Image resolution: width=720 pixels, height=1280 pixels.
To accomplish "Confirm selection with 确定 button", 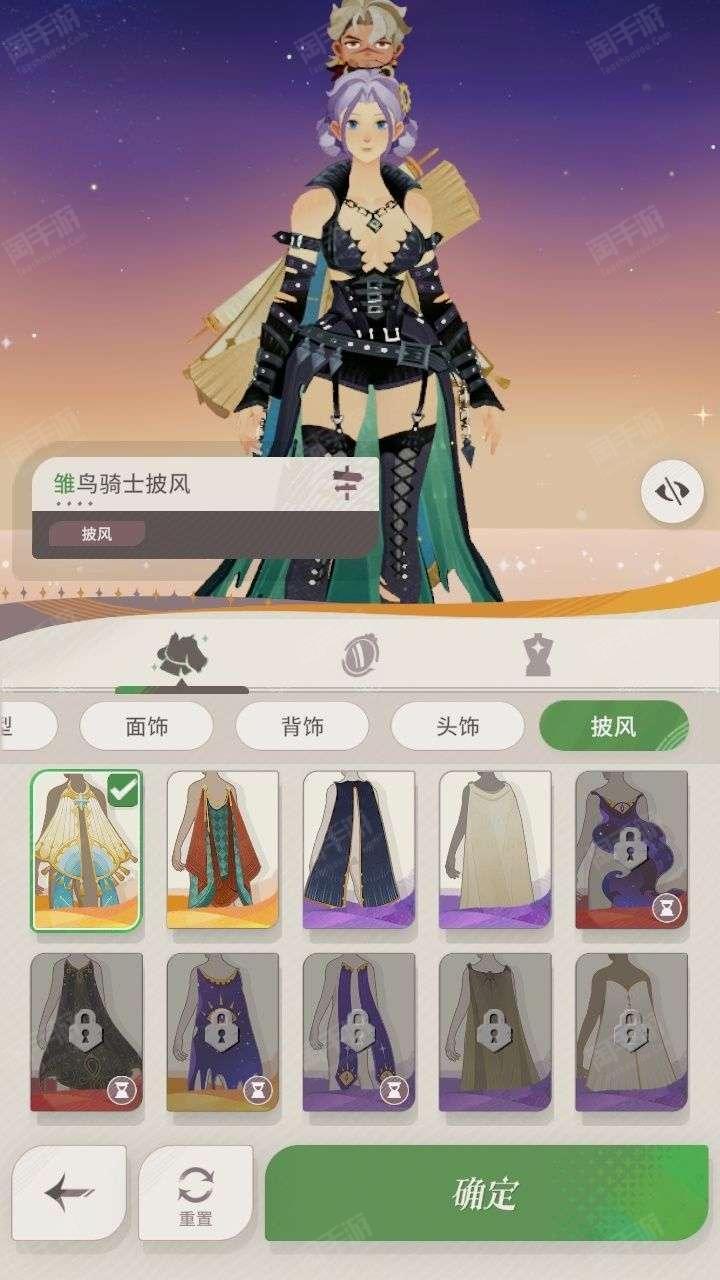I will (x=486, y=1193).
